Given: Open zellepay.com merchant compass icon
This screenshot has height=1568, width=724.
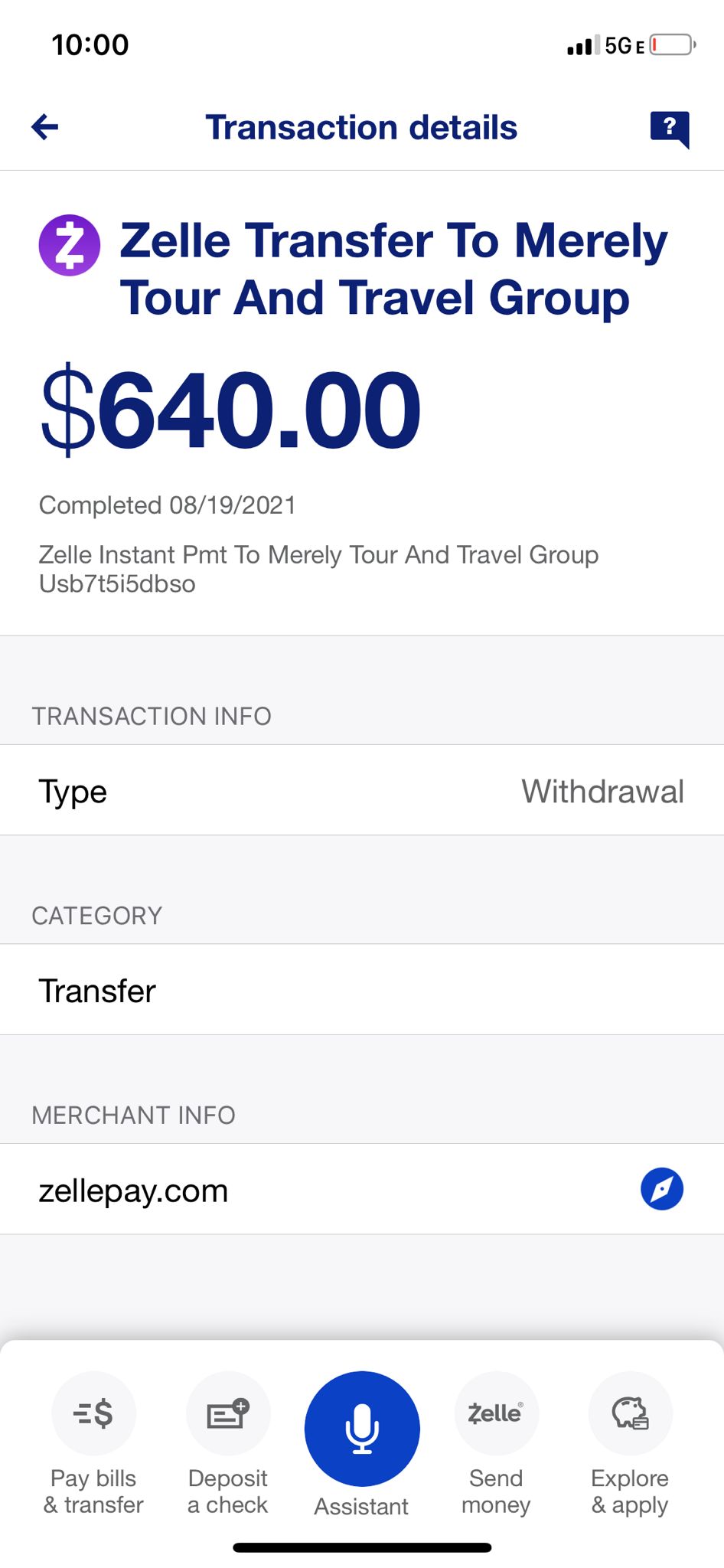Looking at the screenshot, I should point(662,1189).
